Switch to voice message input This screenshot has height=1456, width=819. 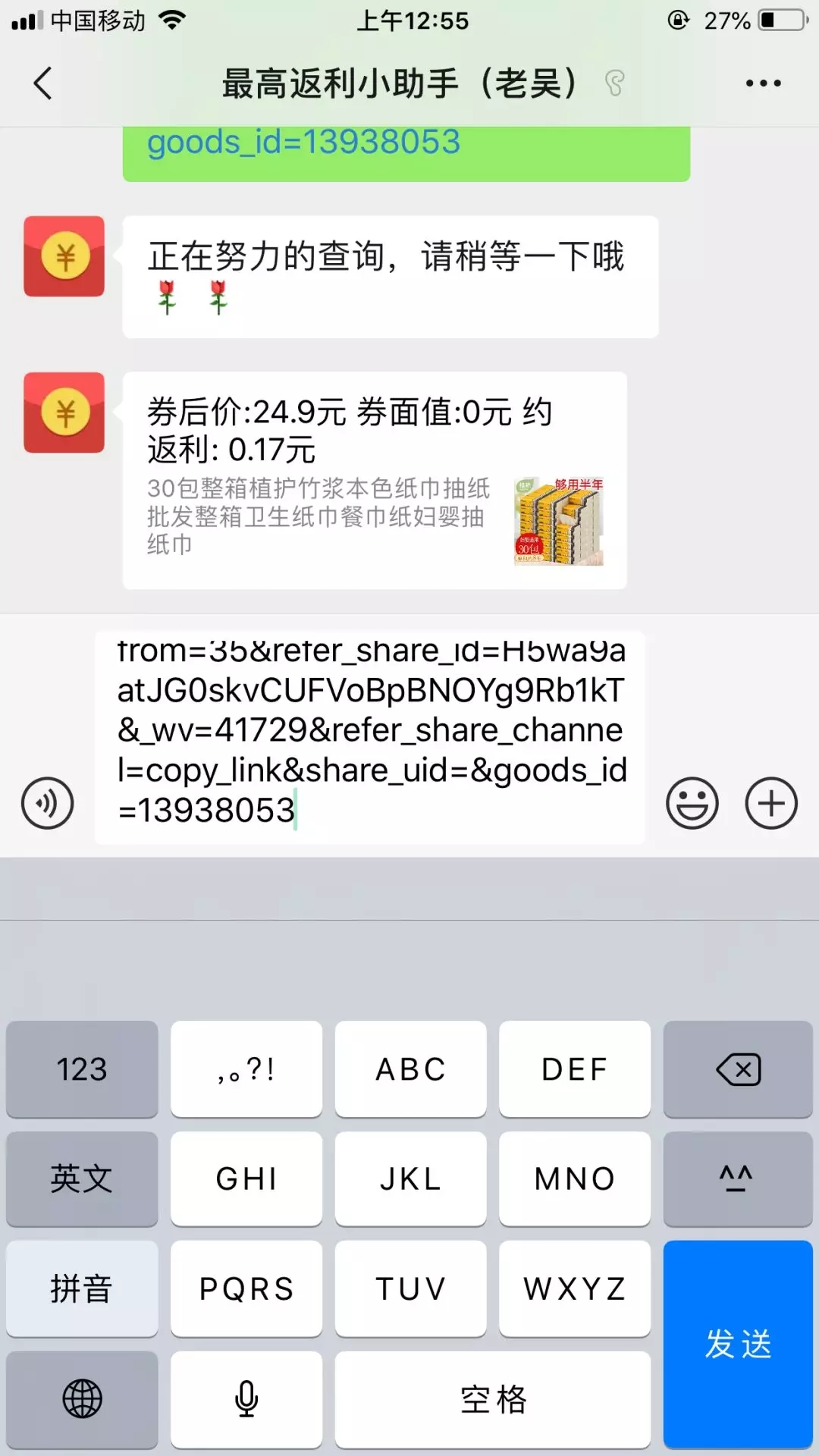click(48, 803)
